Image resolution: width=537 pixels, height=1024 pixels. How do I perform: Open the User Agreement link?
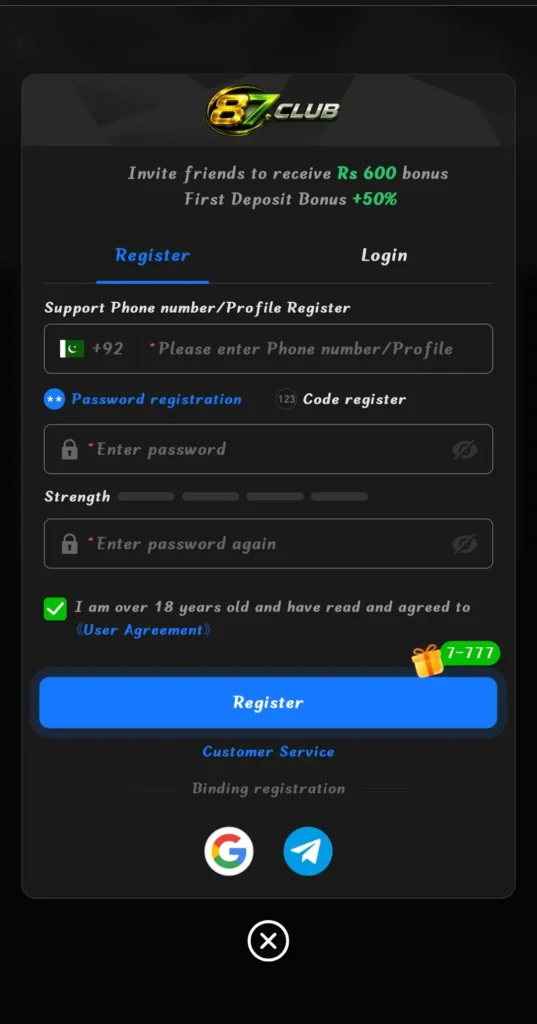tap(143, 630)
